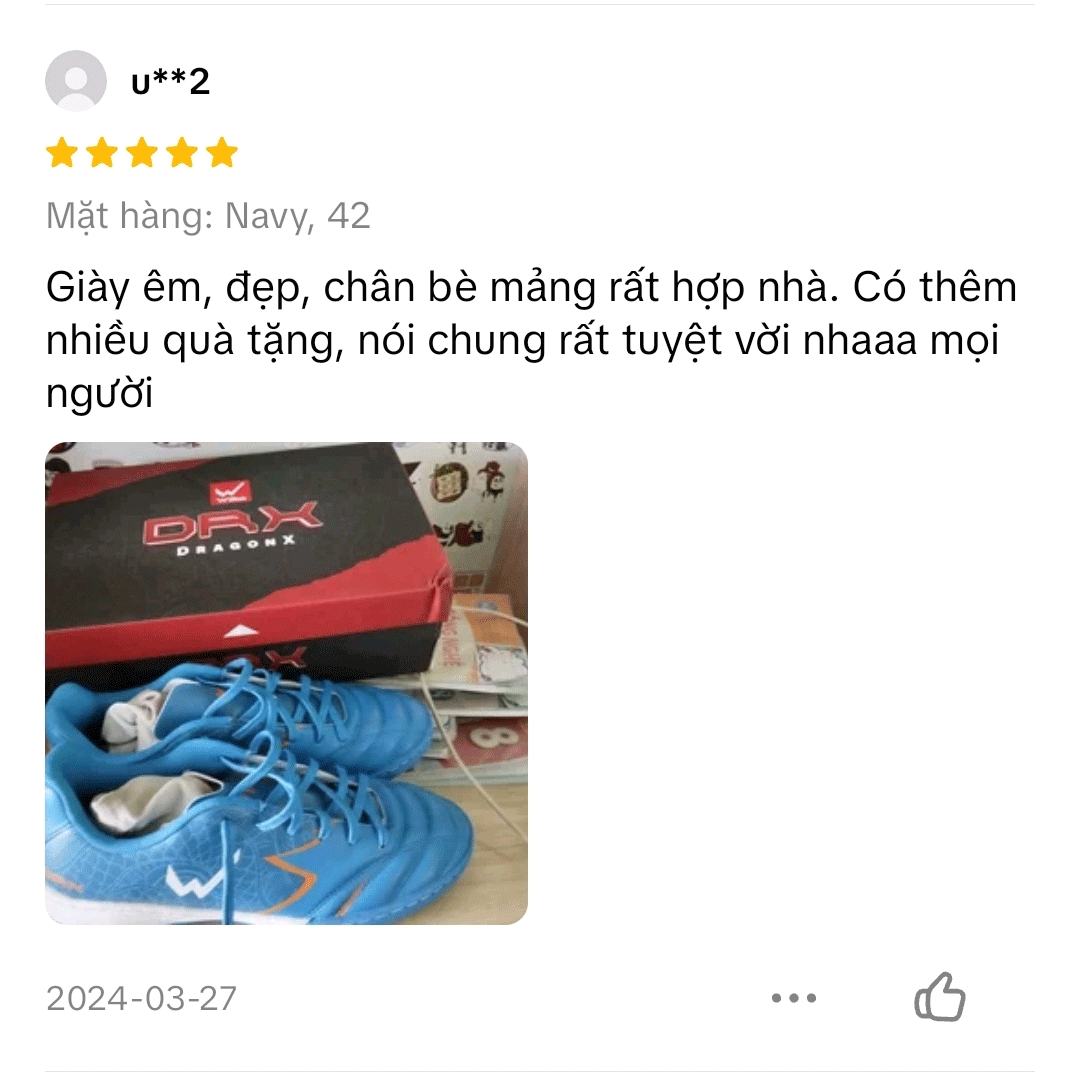
Task: Enlarge the review photo of blue shoes
Action: coord(286,683)
